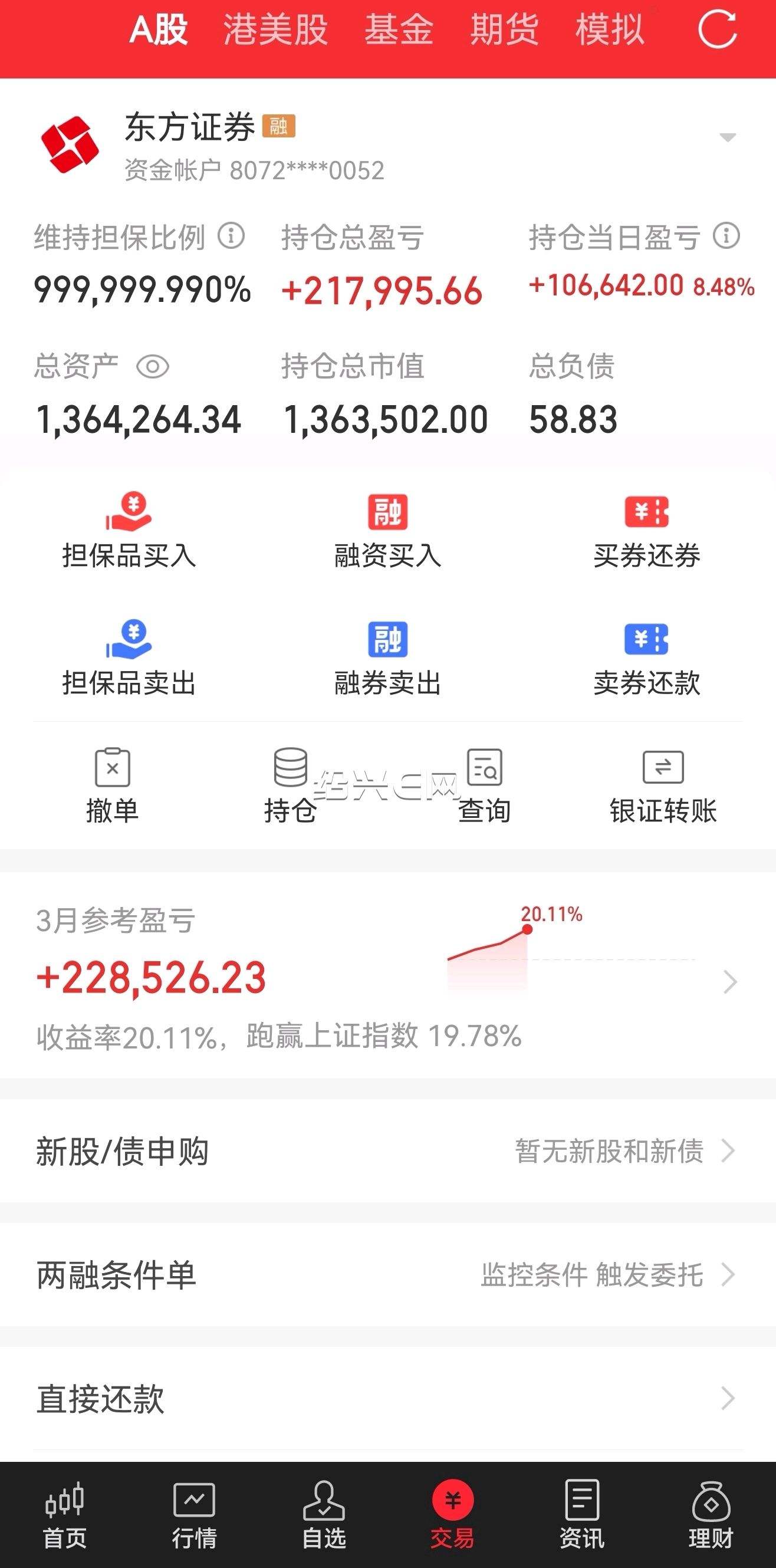
Task: Open 直接还款
Action: tap(387, 1398)
